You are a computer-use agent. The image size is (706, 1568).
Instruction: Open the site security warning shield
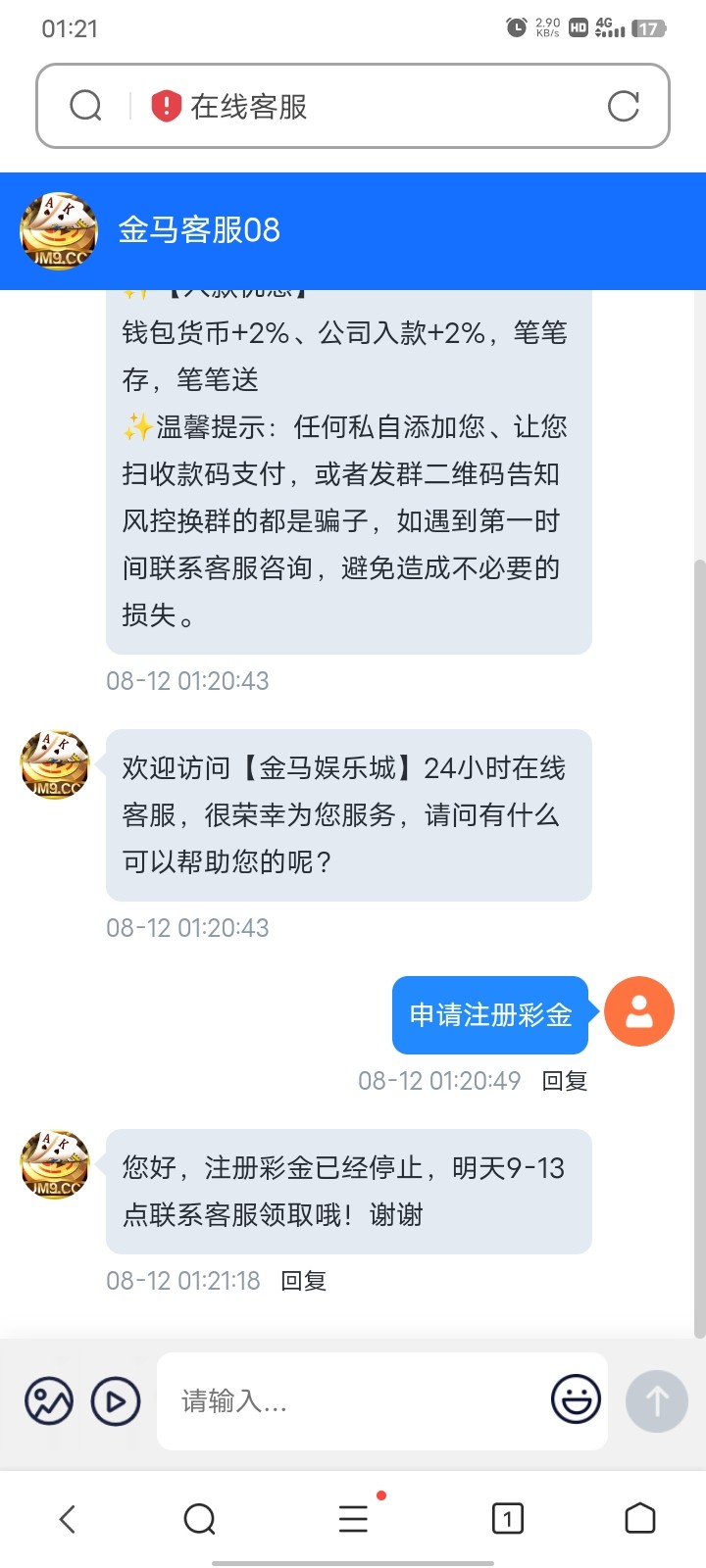point(167,106)
